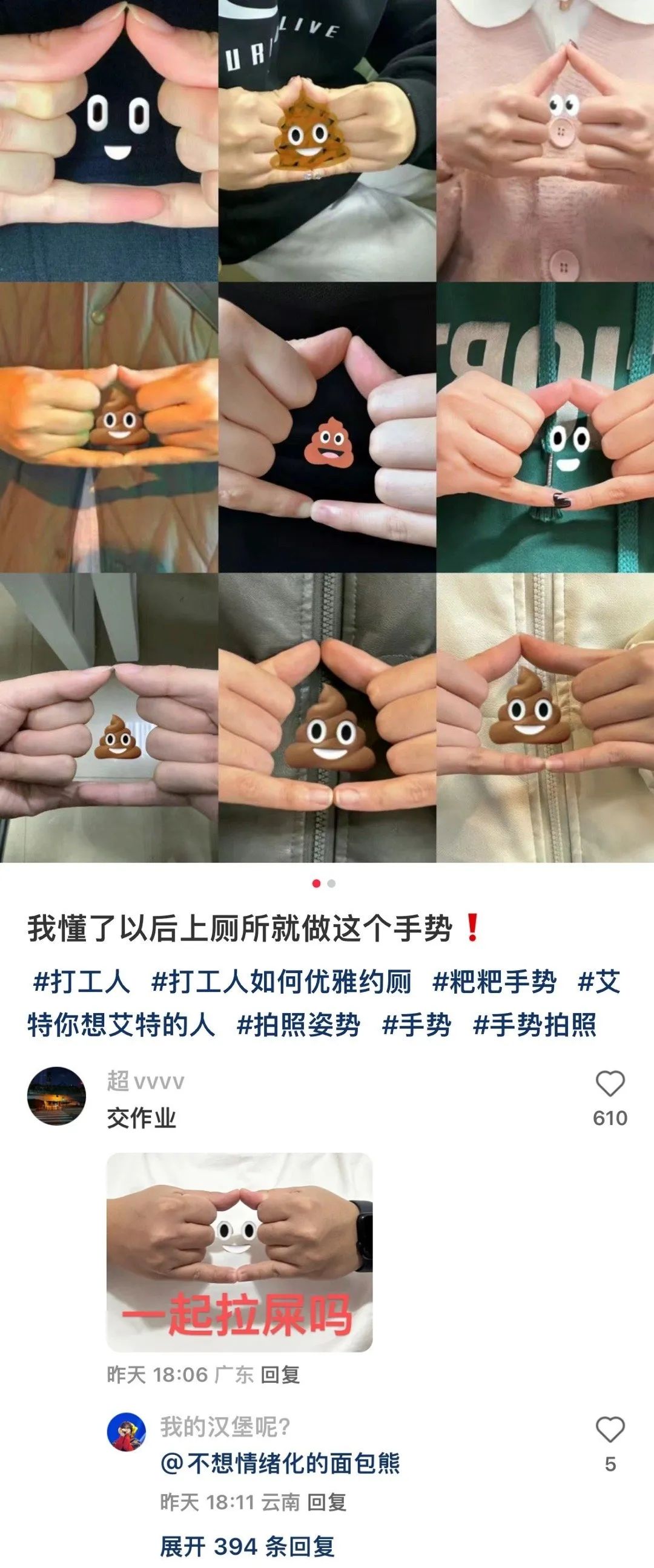The width and height of the screenshot is (654, 1568).
Task: Open the #打工人 hashtag
Action: (x=81, y=982)
